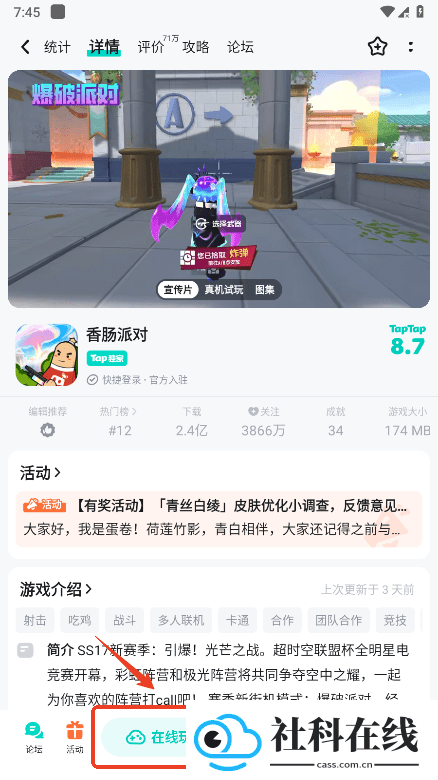This screenshot has width=438, height=780.
Task: Open the 热门榜 #12 ranking
Action: [x=119, y=421]
